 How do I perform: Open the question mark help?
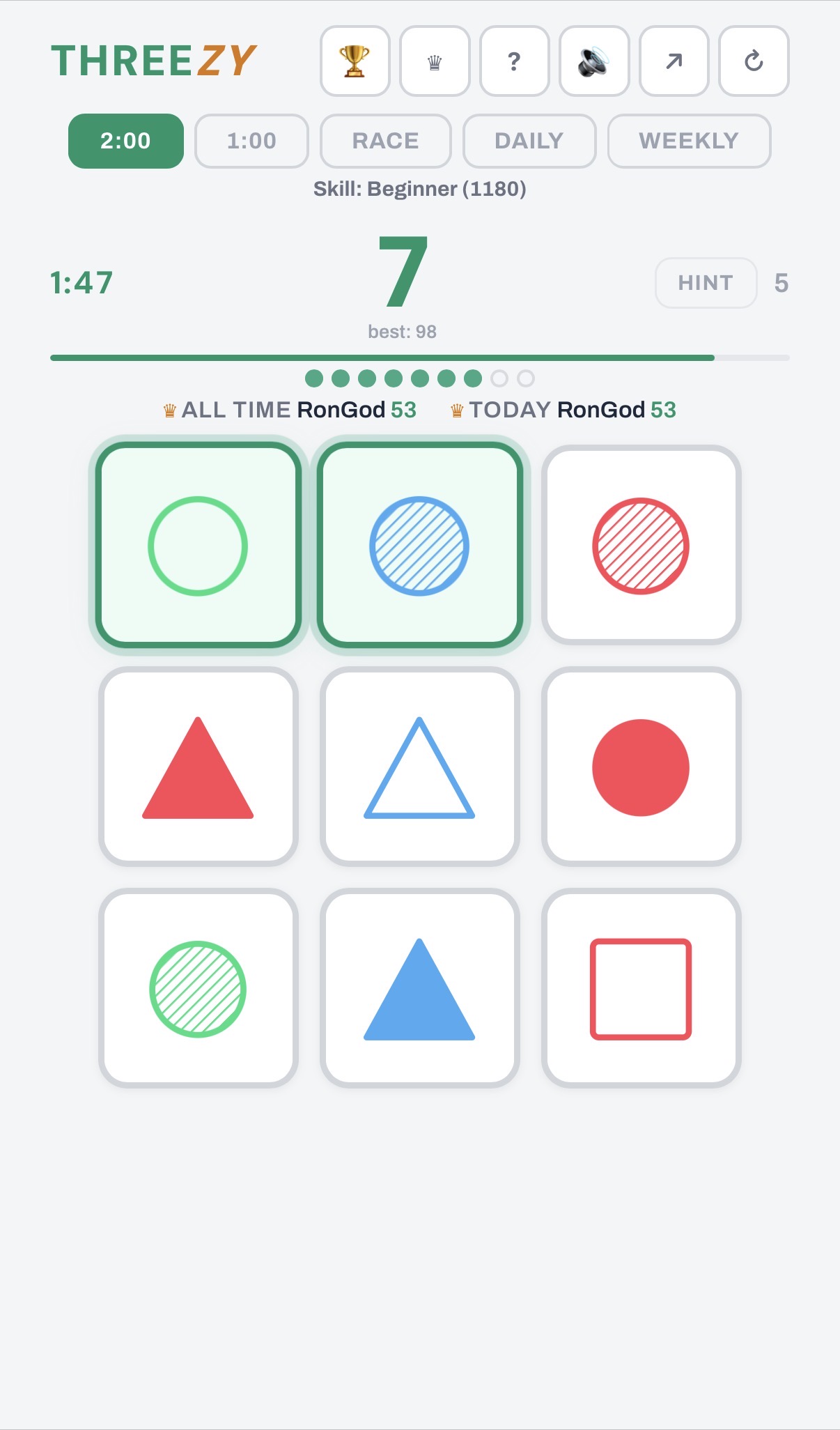514,61
